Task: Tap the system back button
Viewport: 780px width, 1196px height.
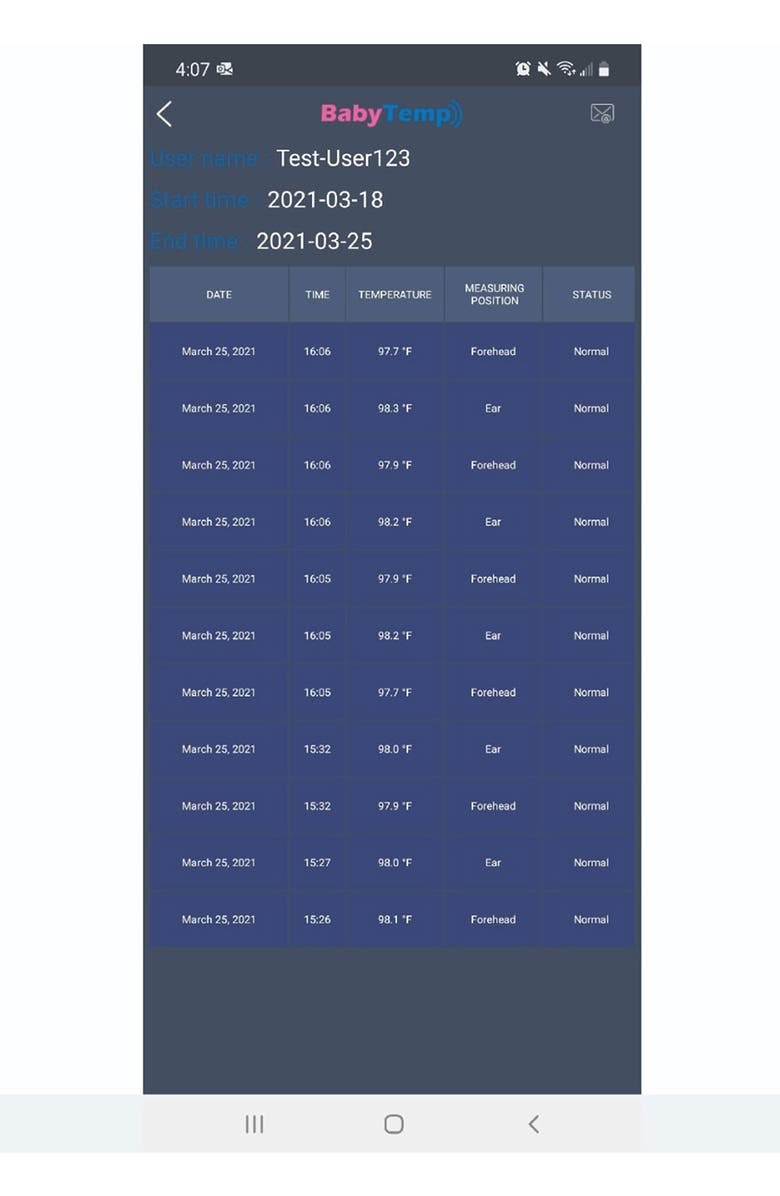Action: click(533, 1124)
